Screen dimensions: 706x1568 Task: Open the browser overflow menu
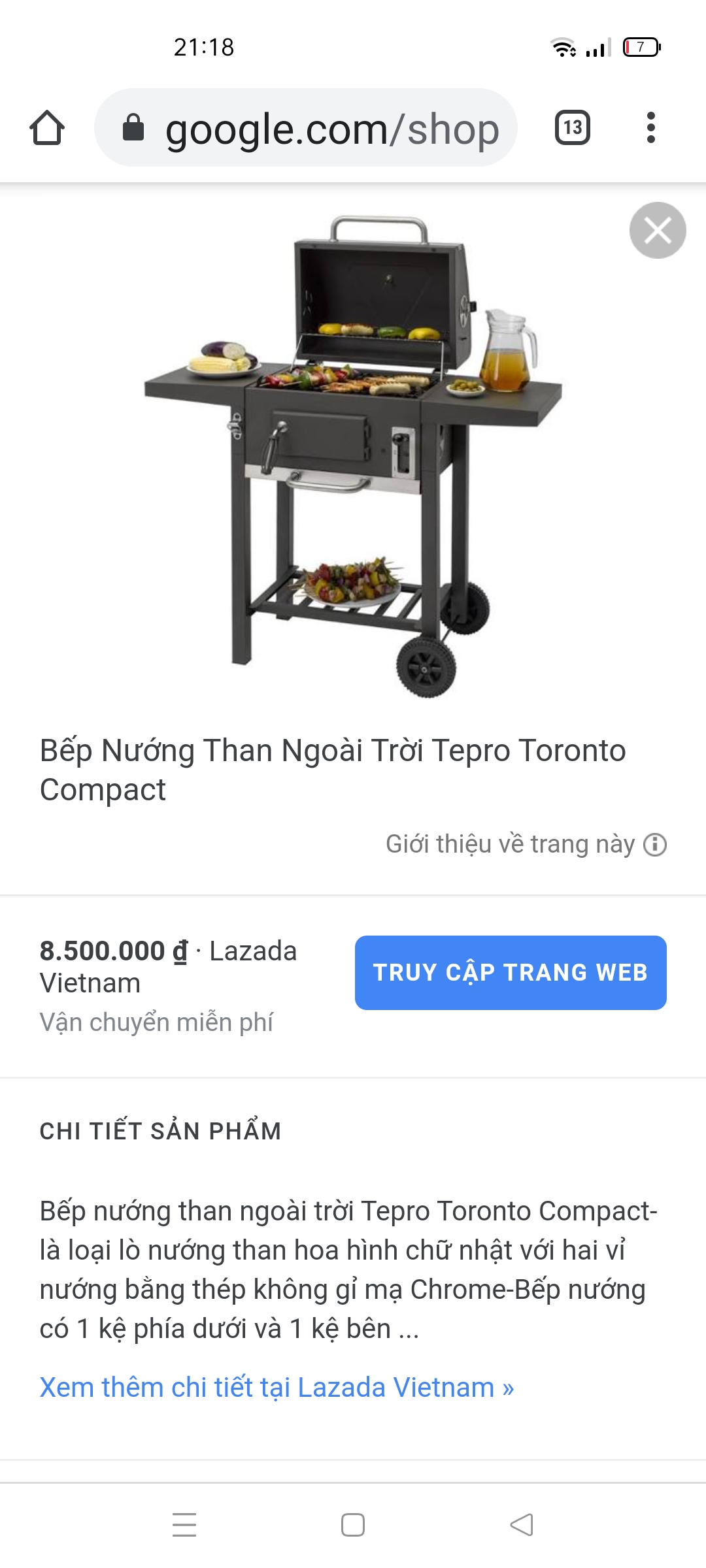650,127
